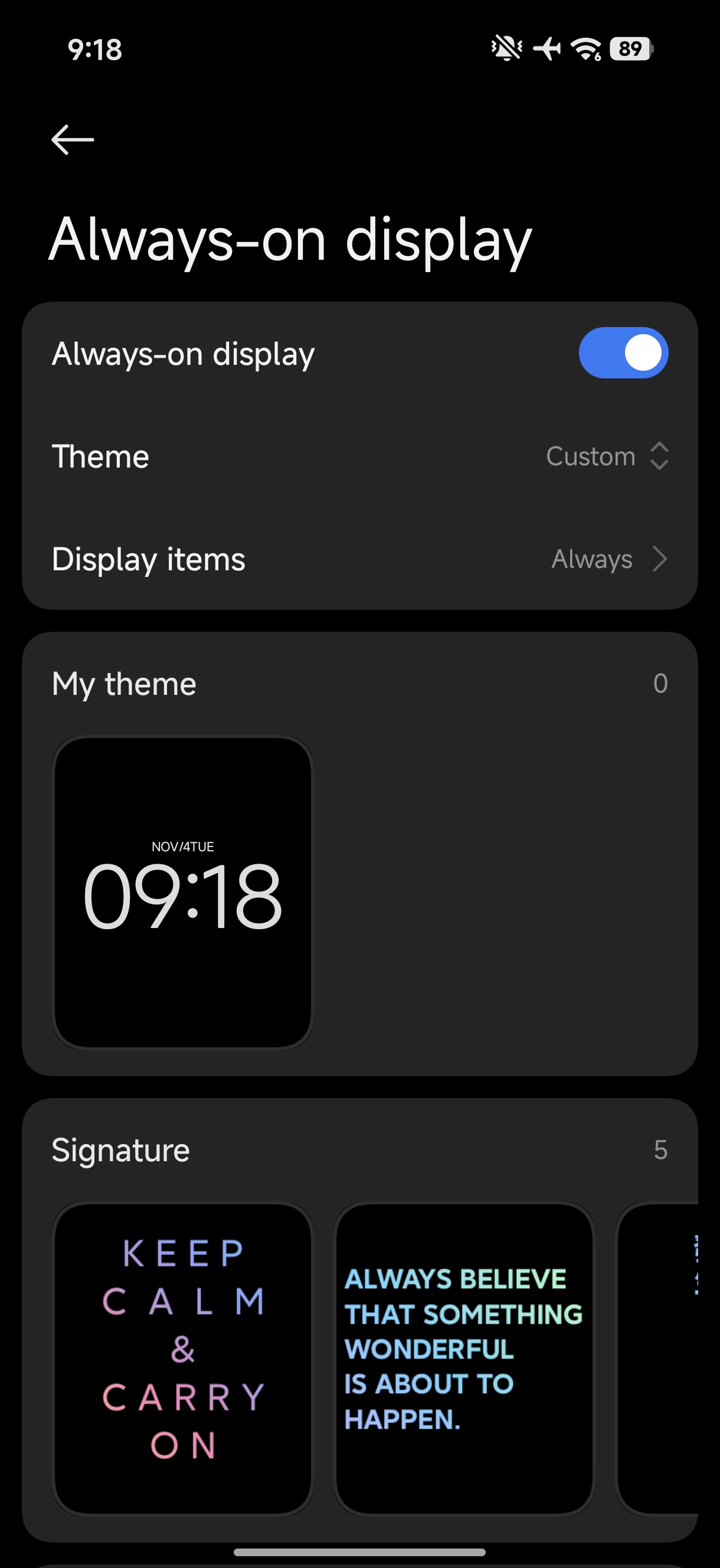The image size is (720, 1568).
Task: Go back from Always-on display settings
Action: 73,139
